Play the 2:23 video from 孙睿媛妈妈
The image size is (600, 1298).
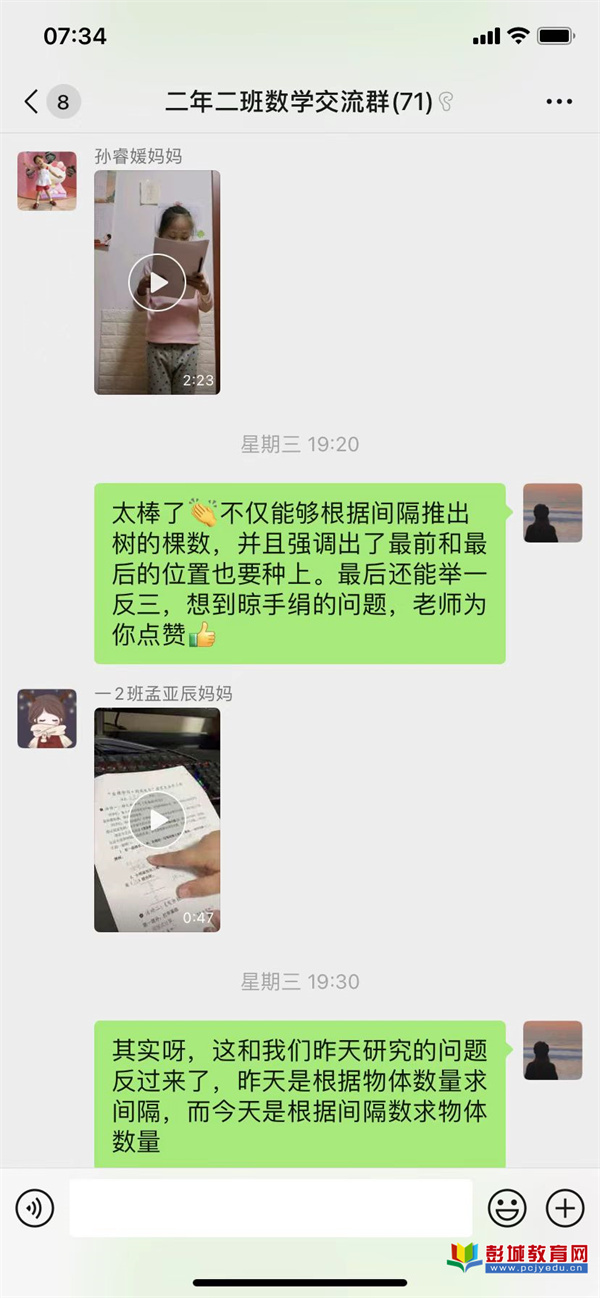(x=157, y=282)
